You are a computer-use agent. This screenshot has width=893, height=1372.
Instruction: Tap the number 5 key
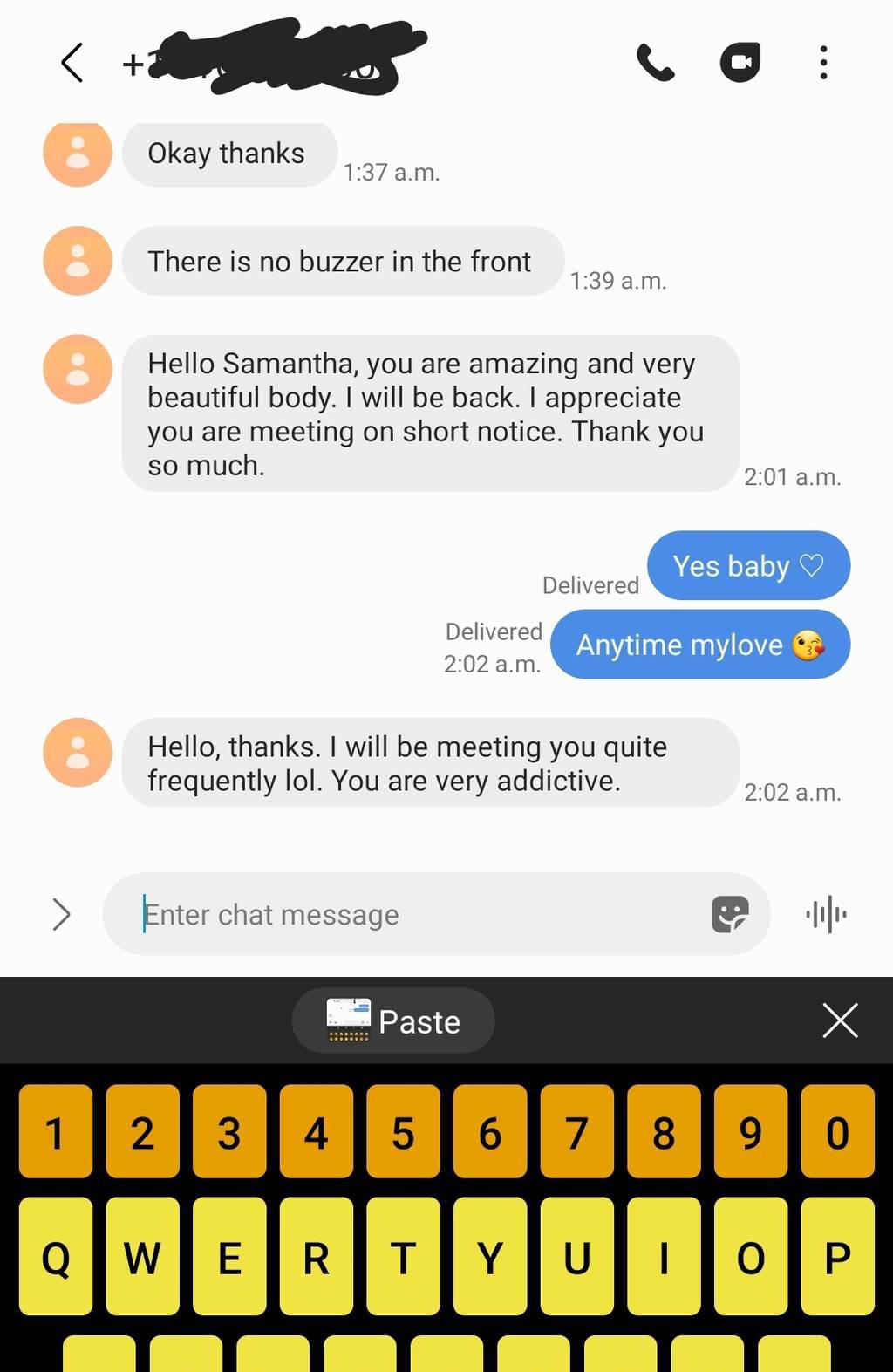click(403, 1132)
